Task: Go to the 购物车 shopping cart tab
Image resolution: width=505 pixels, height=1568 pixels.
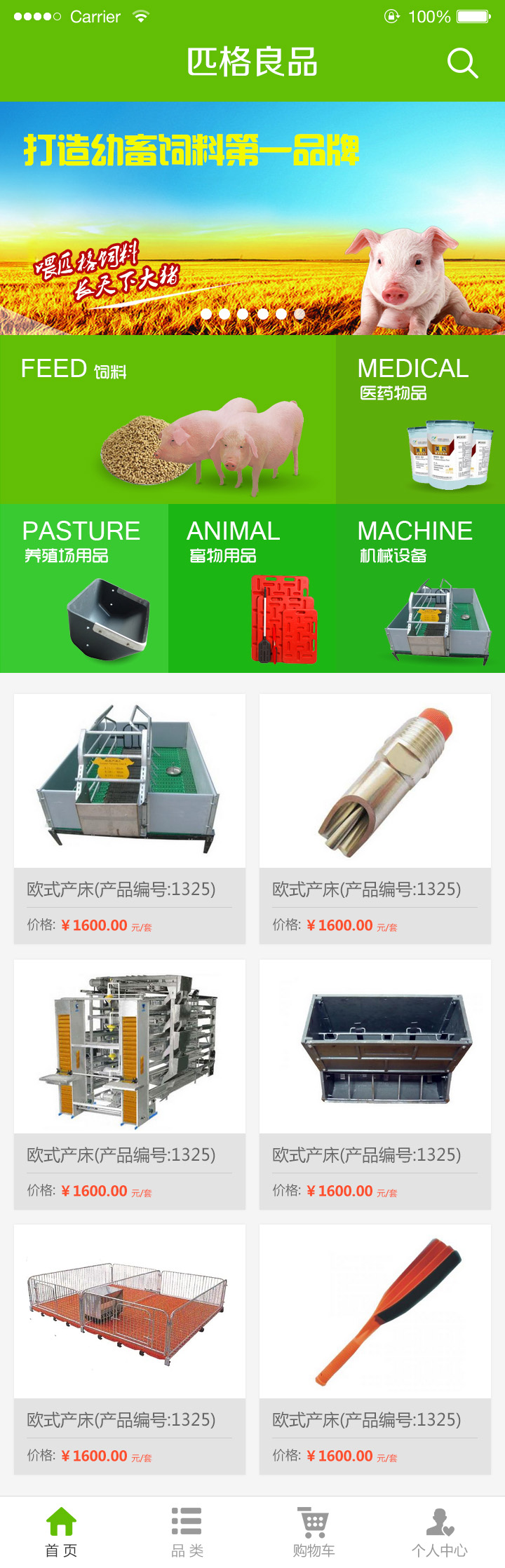Action: point(314,1532)
